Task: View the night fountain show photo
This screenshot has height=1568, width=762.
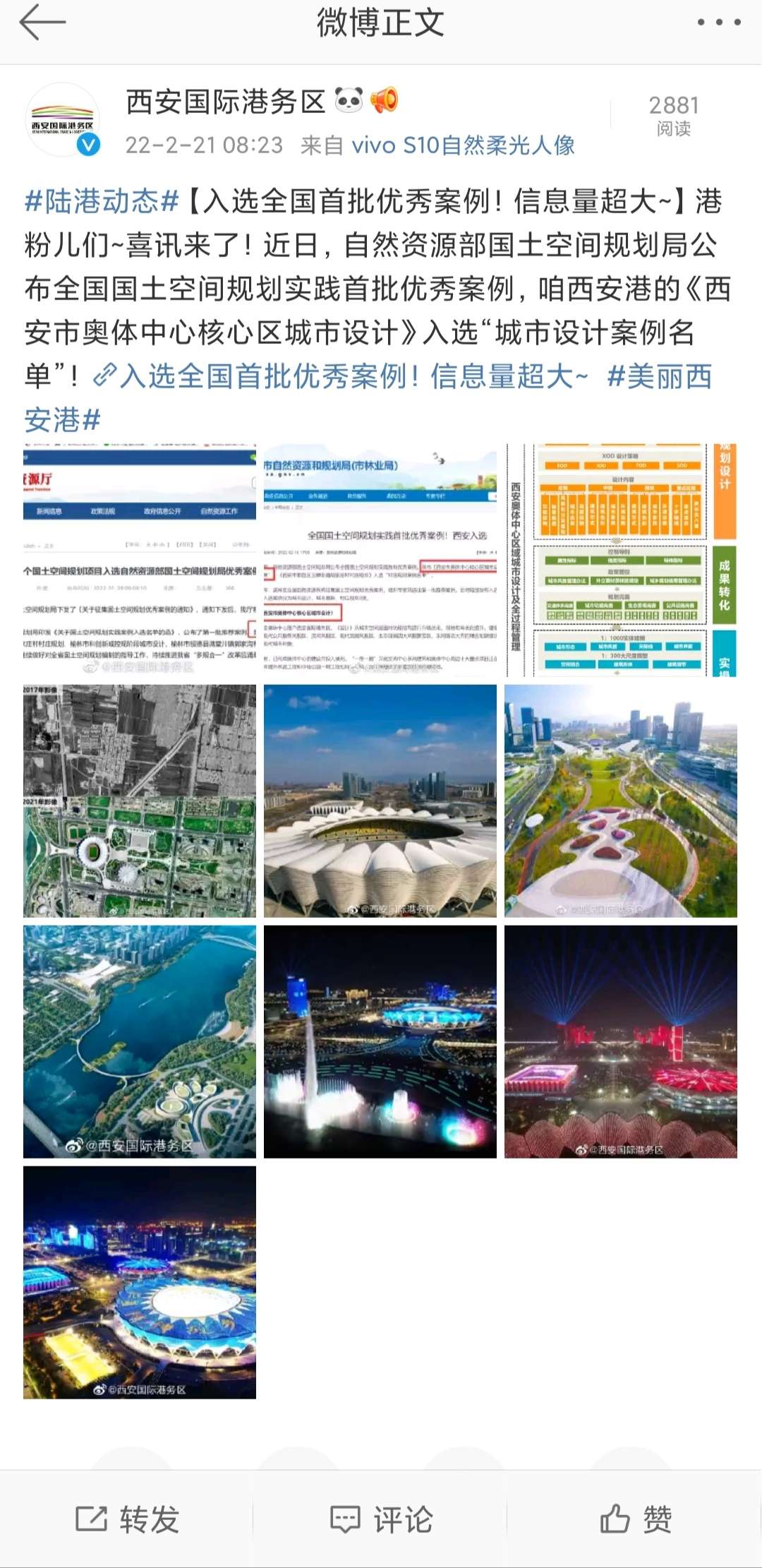Action: coord(380,1041)
